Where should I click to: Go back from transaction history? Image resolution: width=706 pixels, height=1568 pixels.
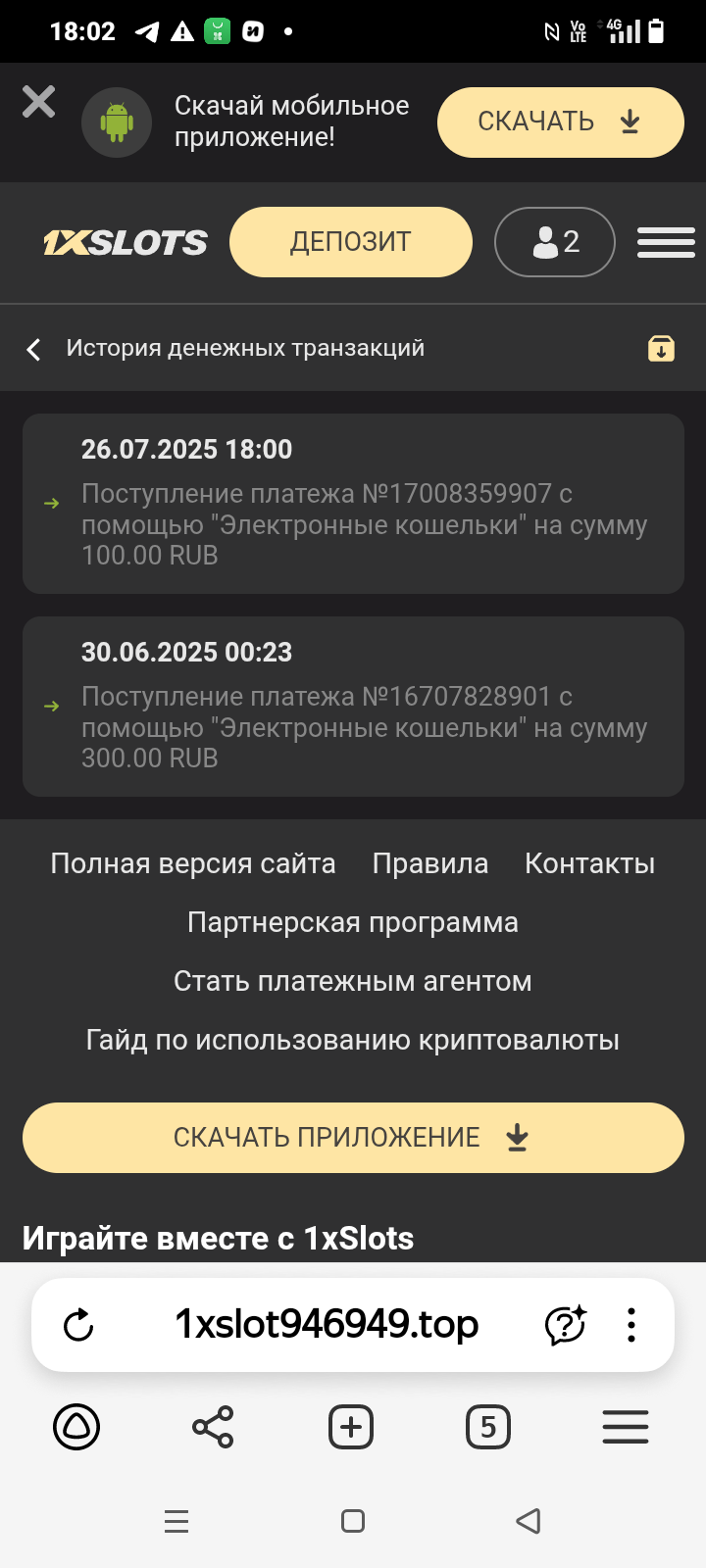[34, 349]
